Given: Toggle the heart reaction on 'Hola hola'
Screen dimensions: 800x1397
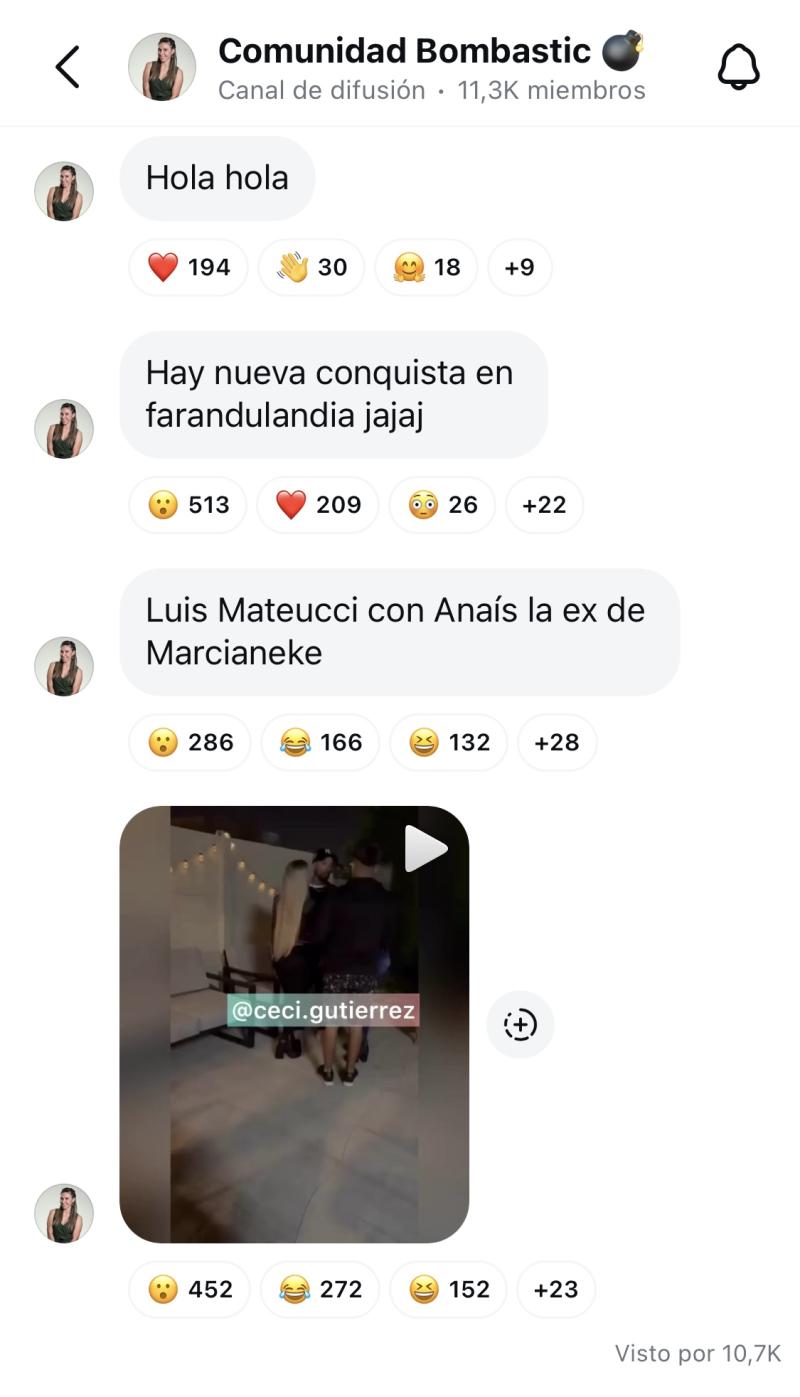Looking at the screenshot, I should [x=187, y=267].
